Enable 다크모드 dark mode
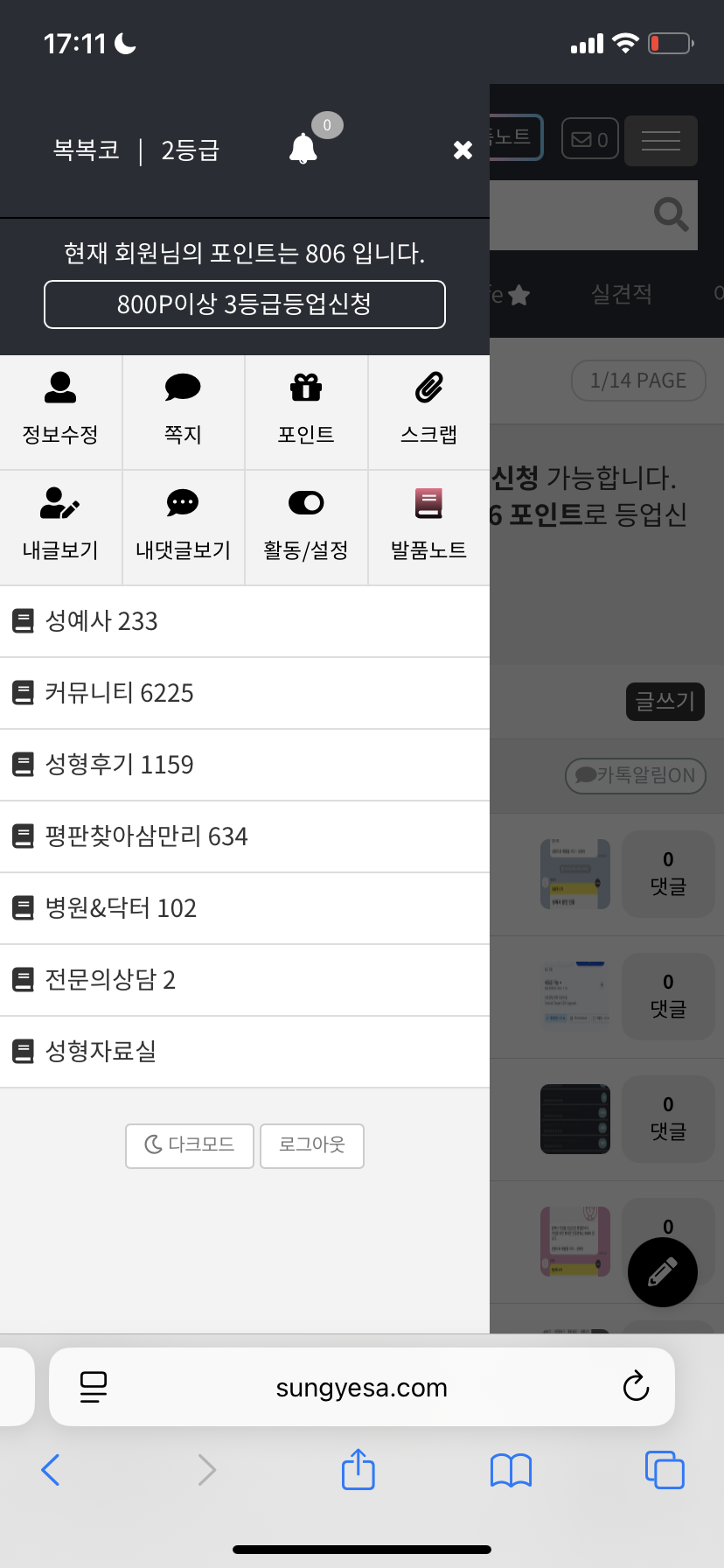This screenshot has width=724, height=1568. pos(190,1145)
